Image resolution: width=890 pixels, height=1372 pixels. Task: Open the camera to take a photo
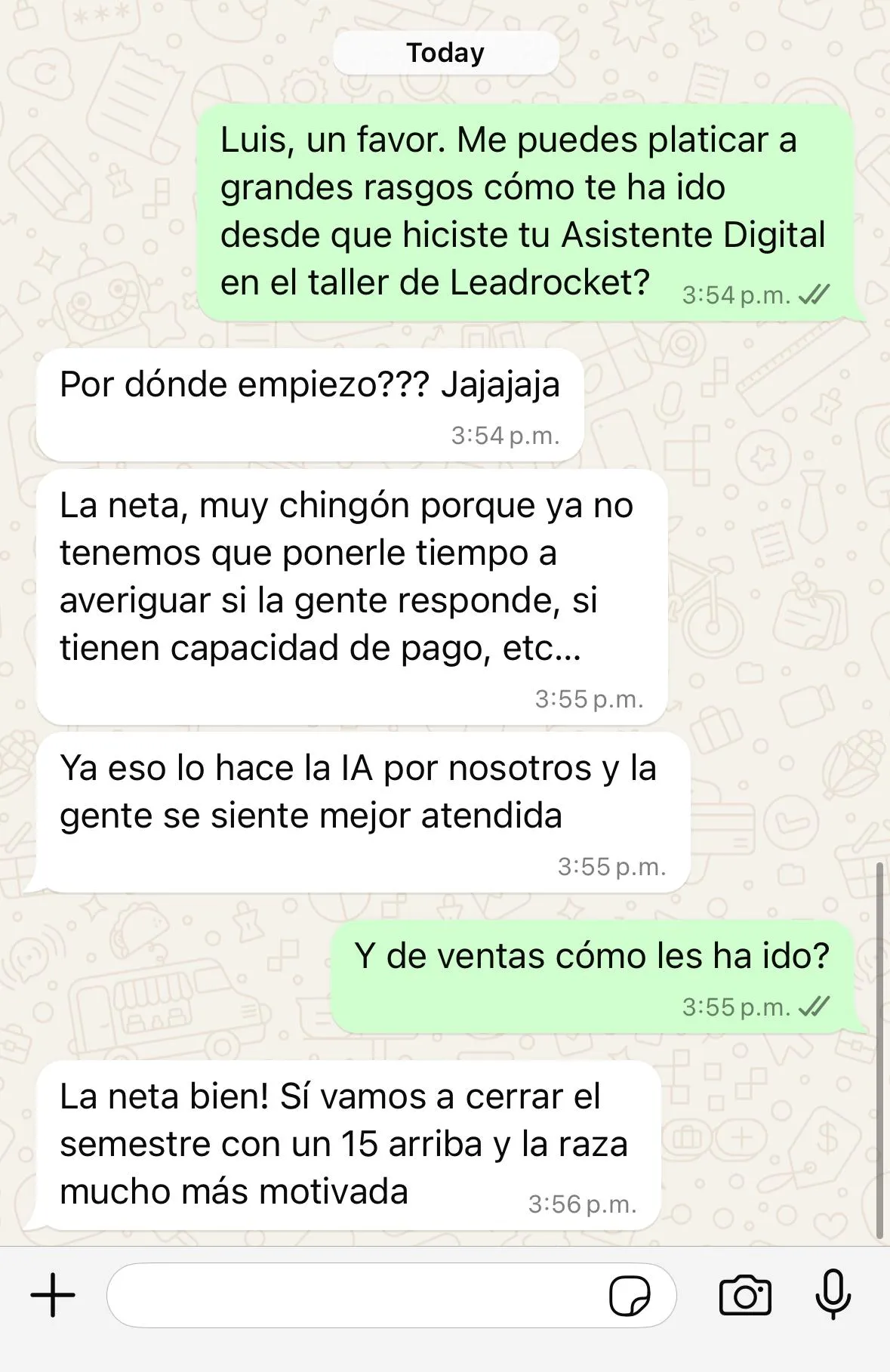click(x=745, y=1295)
